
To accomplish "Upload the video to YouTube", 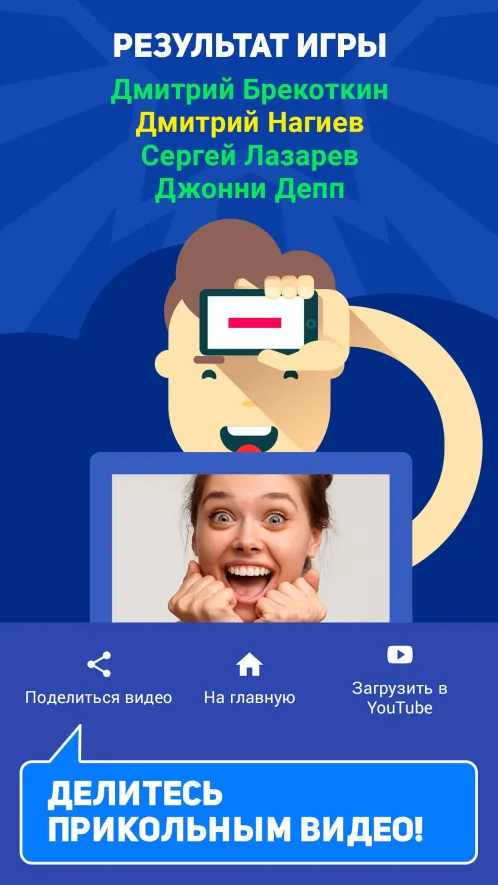I will [400, 680].
